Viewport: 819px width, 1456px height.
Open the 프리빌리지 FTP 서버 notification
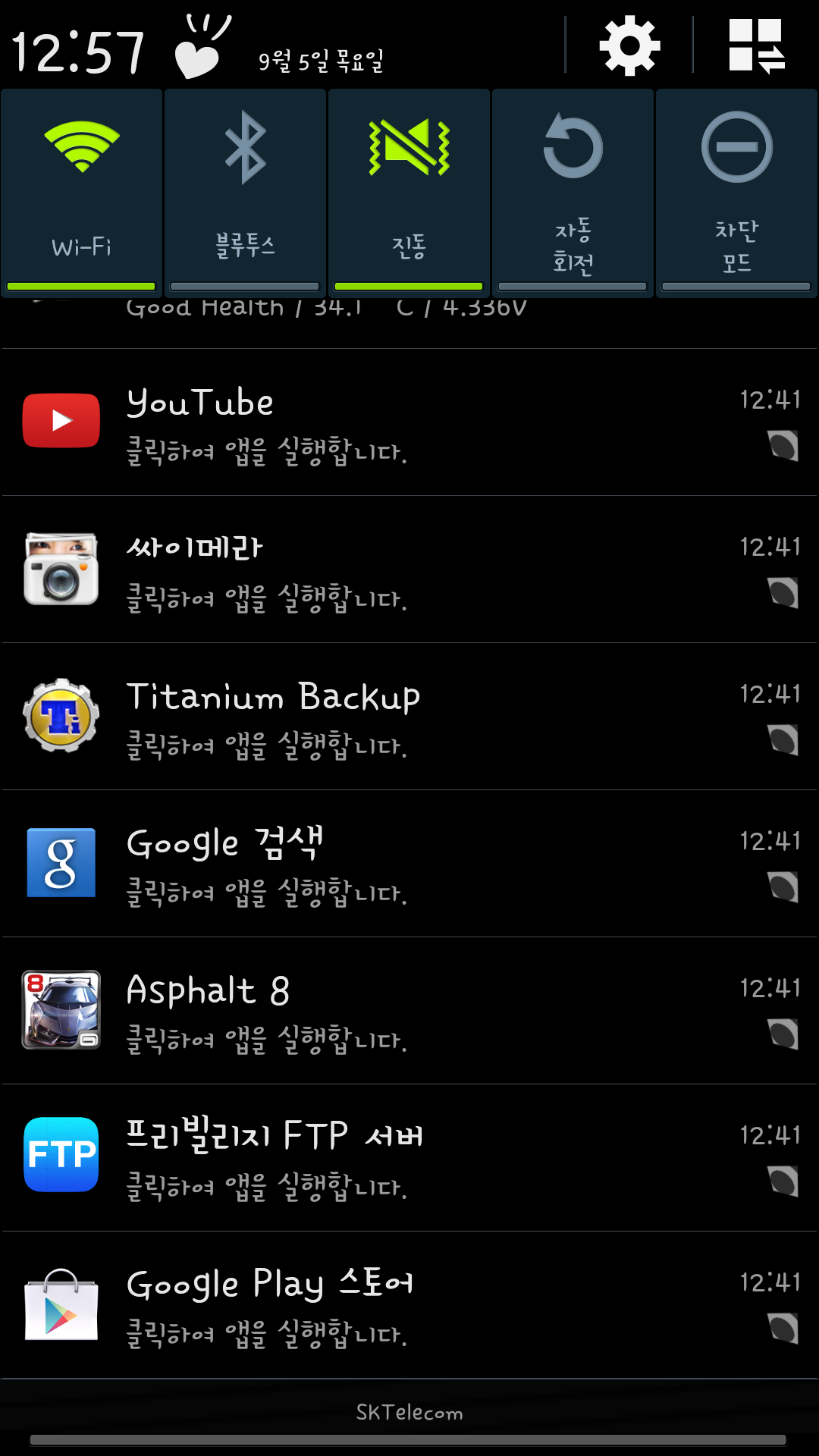pyautogui.click(x=409, y=1158)
